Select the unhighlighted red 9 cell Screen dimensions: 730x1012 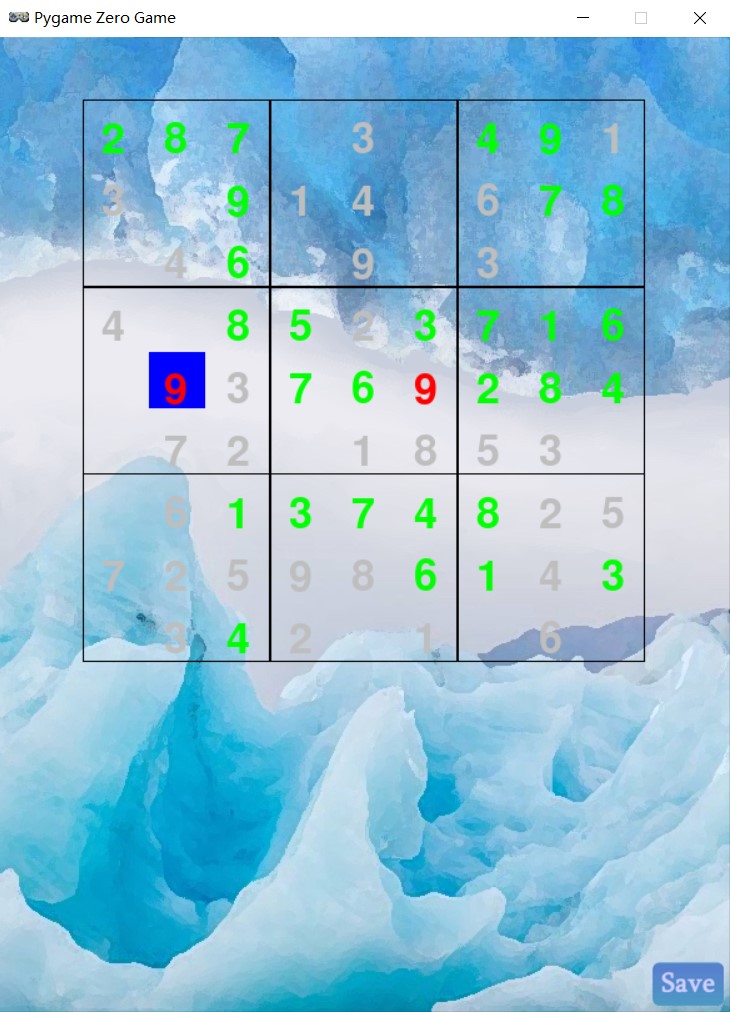tap(425, 388)
